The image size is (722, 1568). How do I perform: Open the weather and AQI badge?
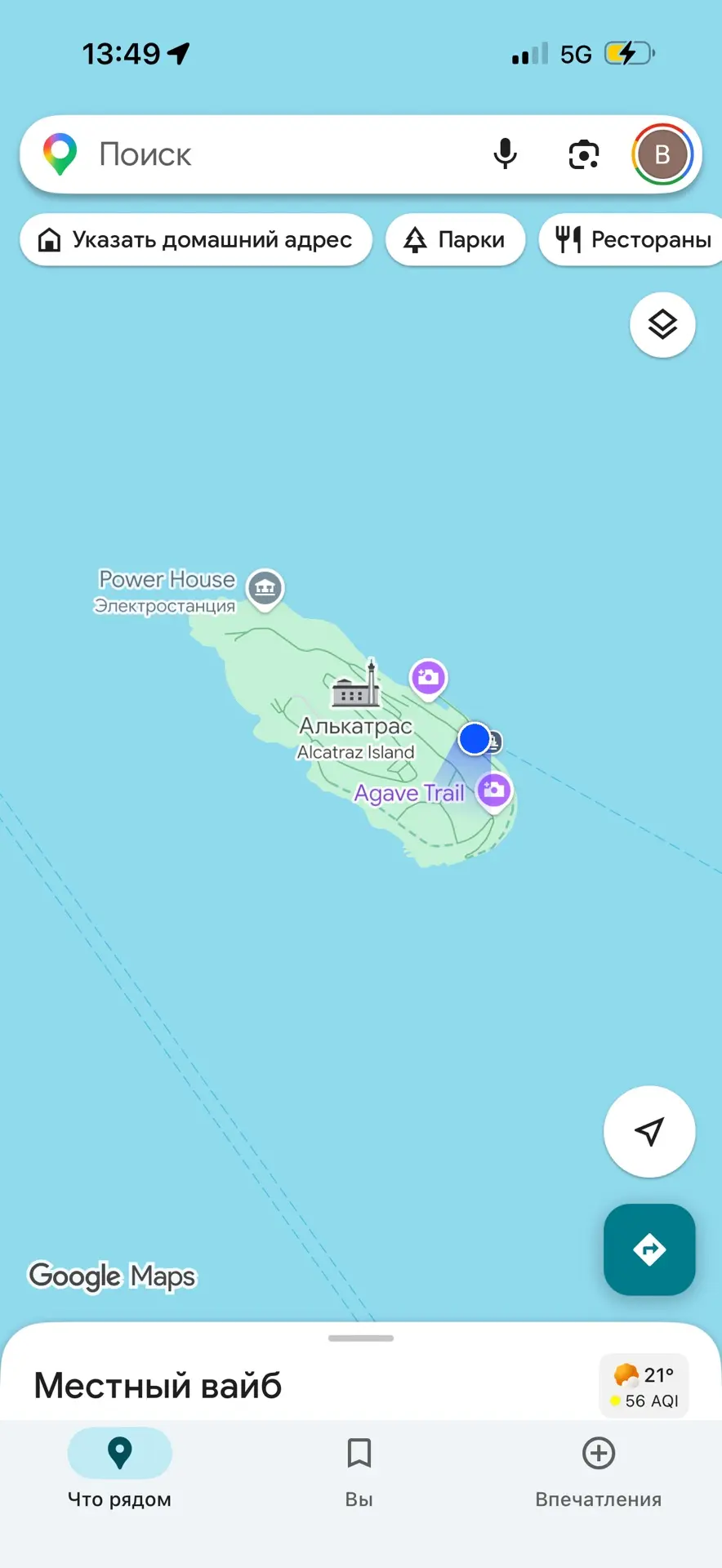tap(645, 1387)
